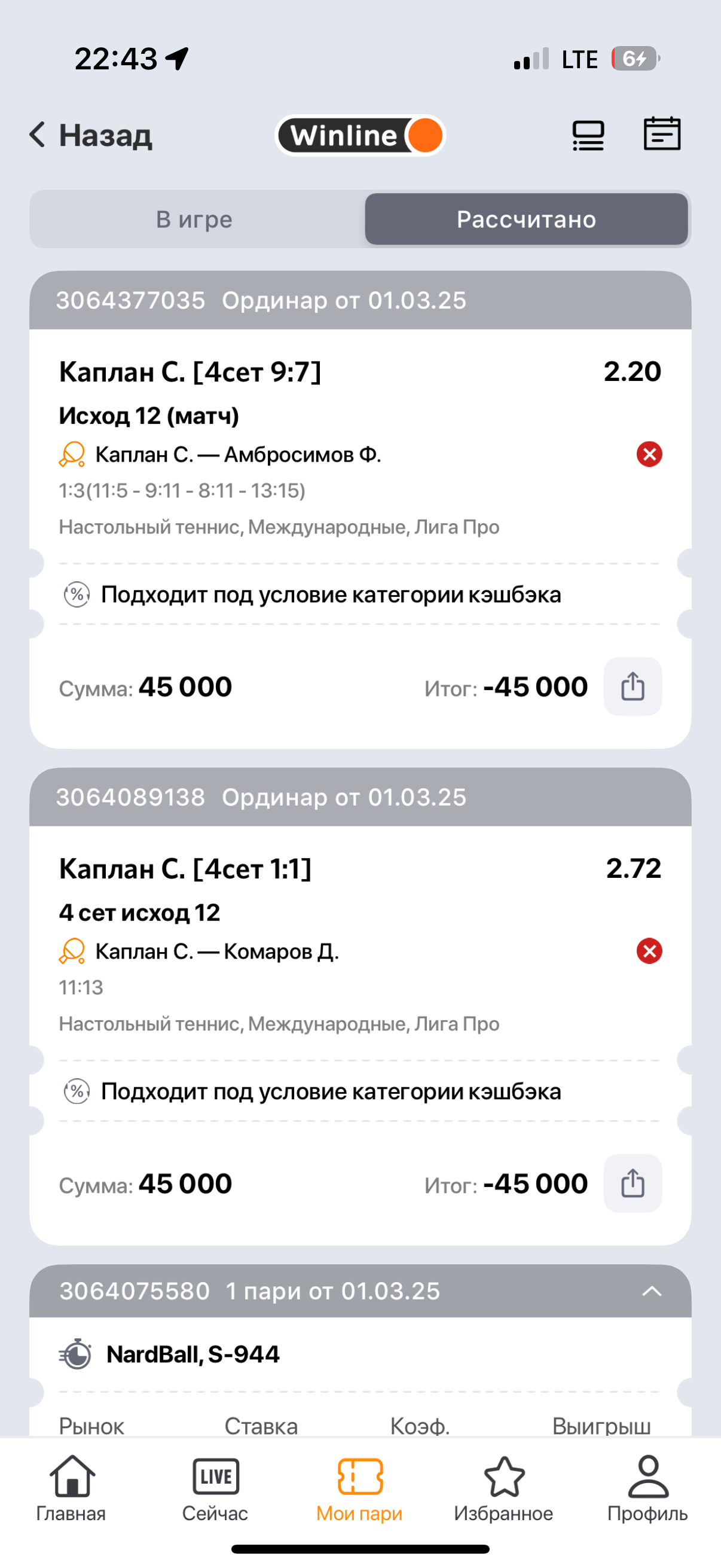Go back via the Назад button
The image size is (721, 1568).
coord(90,135)
